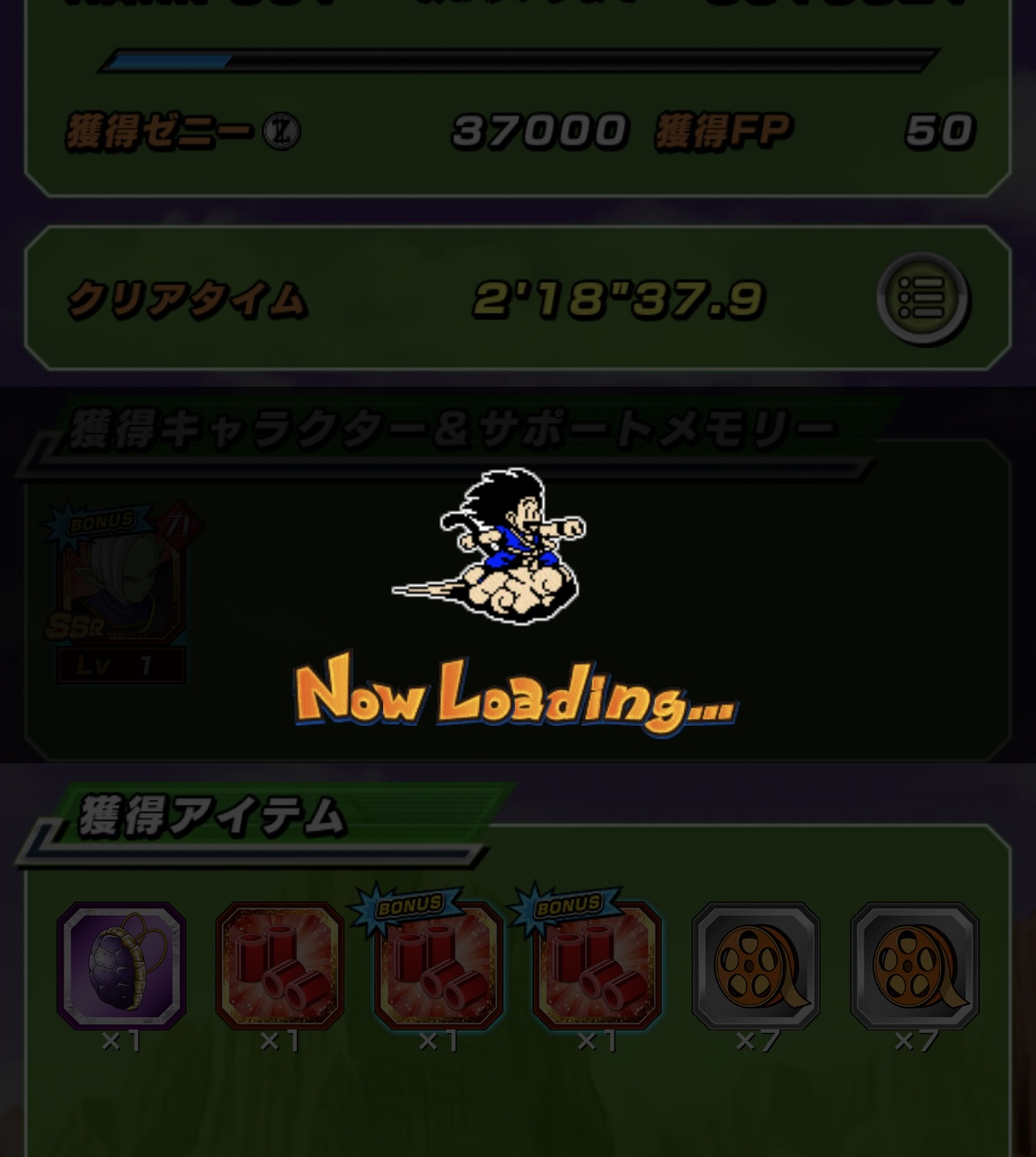Open the clear time details list icon
Viewport: 1036px width, 1157px height.
click(923, 299)
